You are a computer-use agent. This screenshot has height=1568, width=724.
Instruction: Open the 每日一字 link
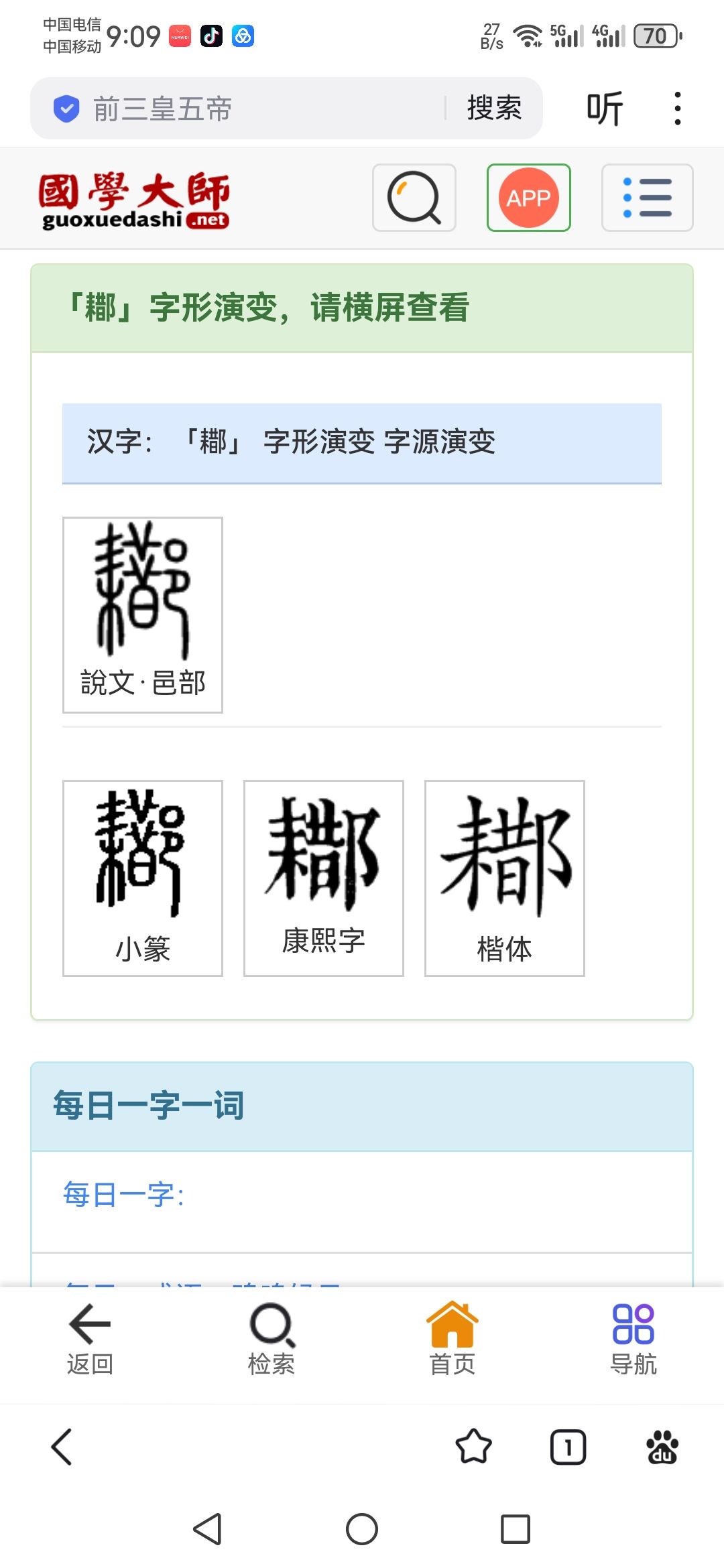(123, 1195)
